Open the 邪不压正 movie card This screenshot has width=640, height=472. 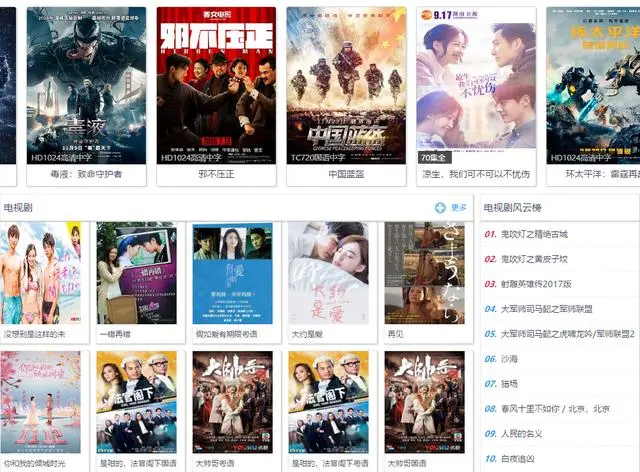pos(216,85)
